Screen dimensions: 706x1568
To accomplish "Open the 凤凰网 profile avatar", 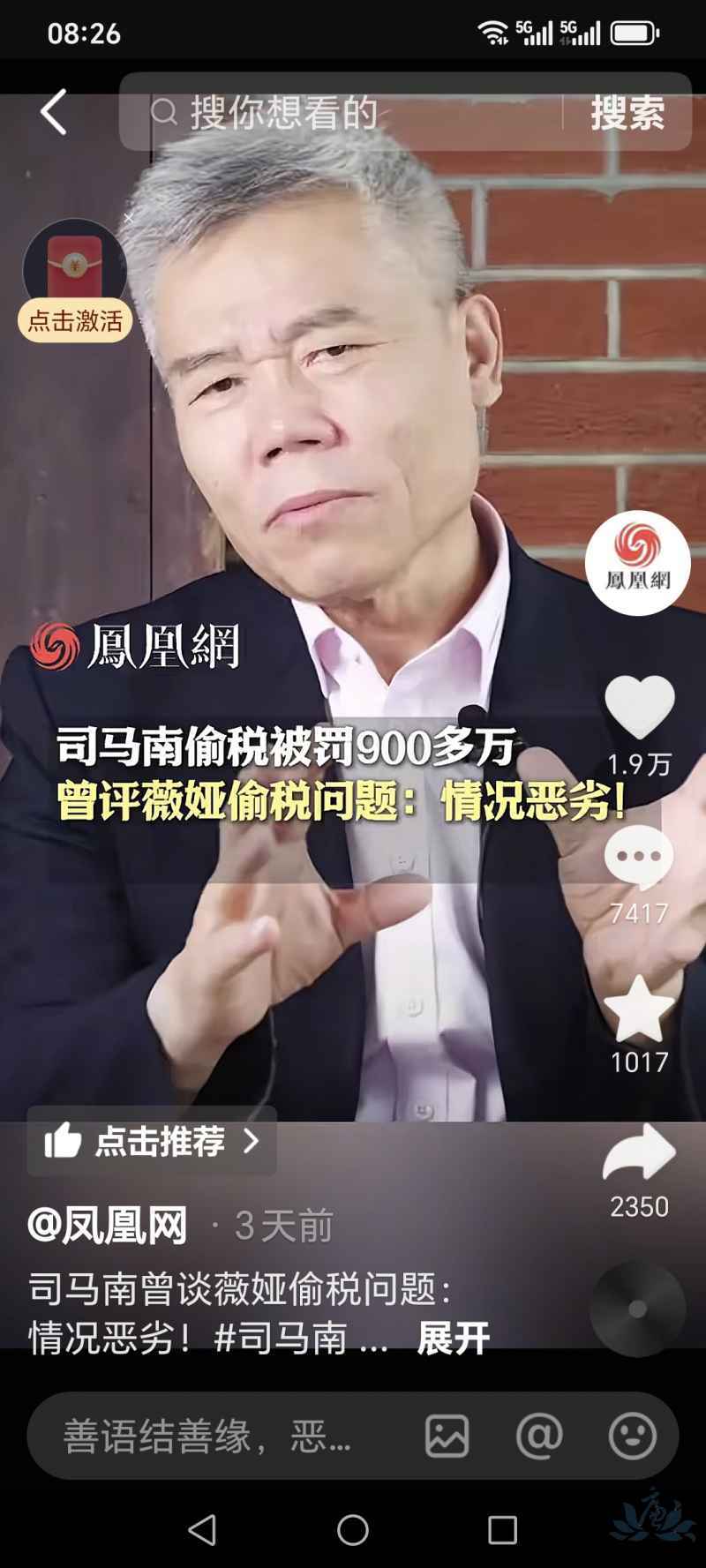I will tap(637, 562).
